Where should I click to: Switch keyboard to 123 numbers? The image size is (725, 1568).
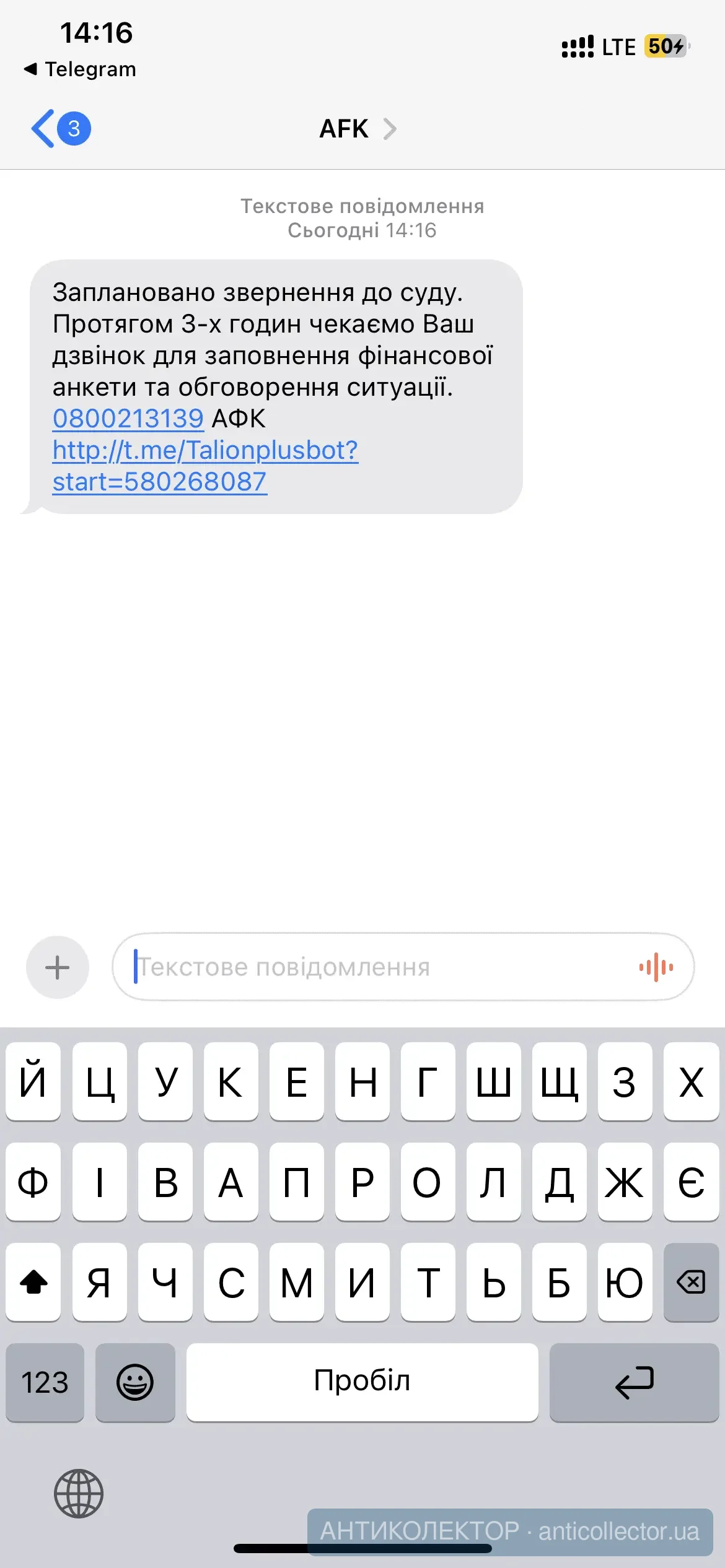pyautogui.click(x=45, y=1382)
